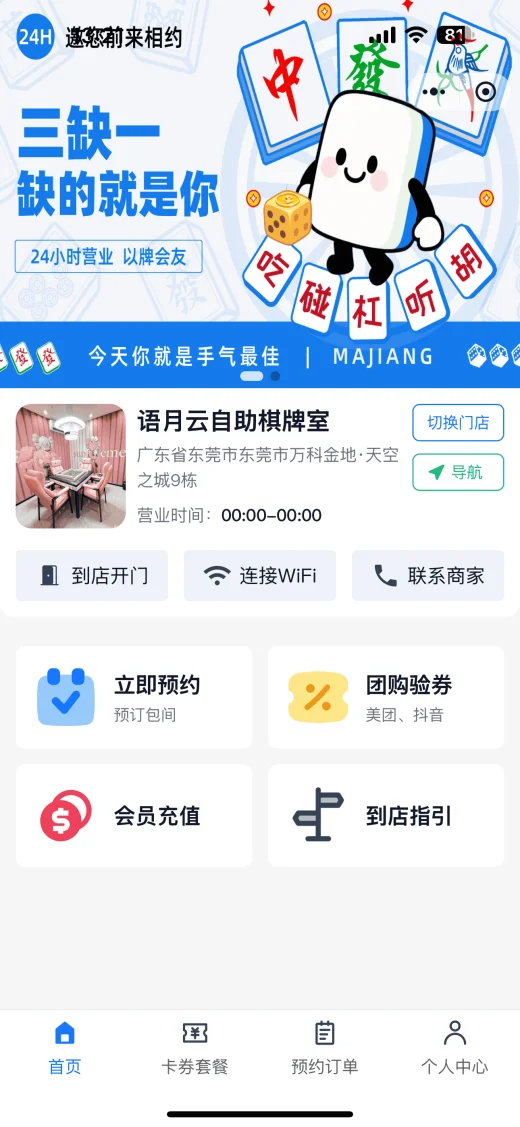Open 到店指引 store guide

coord(386,815)
